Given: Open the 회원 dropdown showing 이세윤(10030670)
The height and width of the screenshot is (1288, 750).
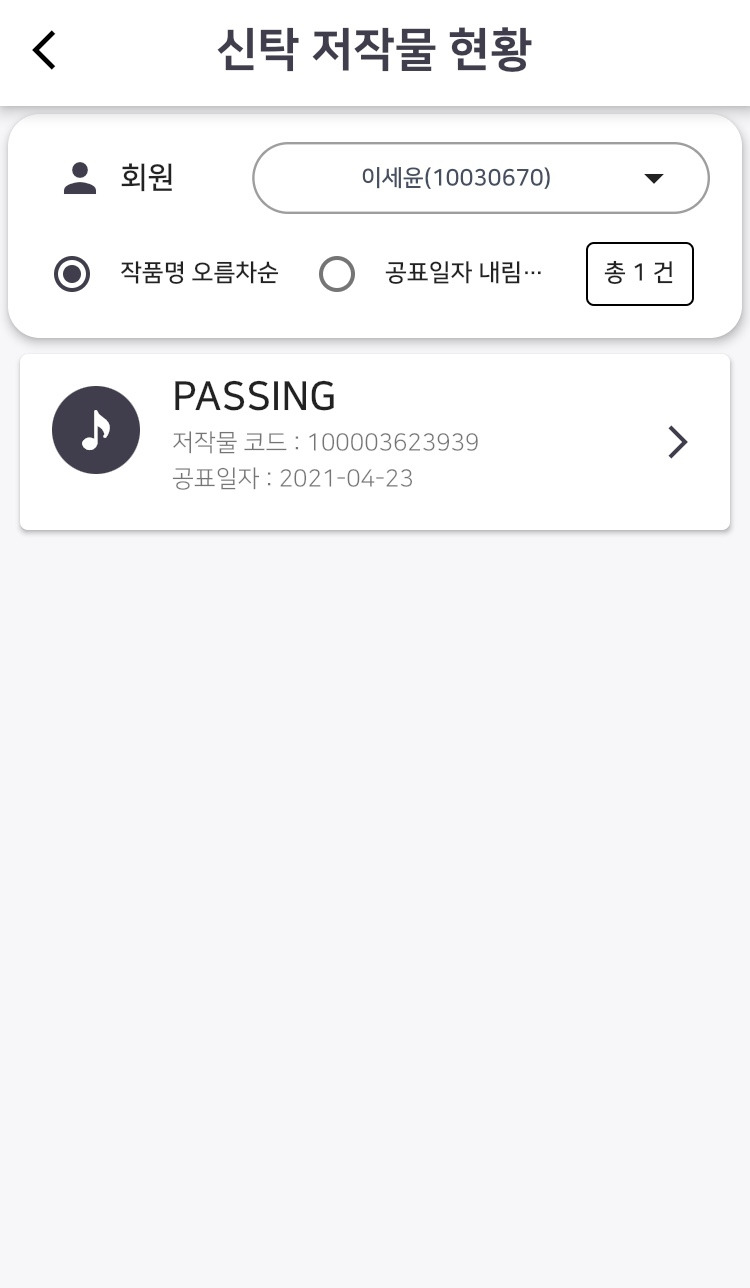Looking at the screenshot, I should click(481, 178).
